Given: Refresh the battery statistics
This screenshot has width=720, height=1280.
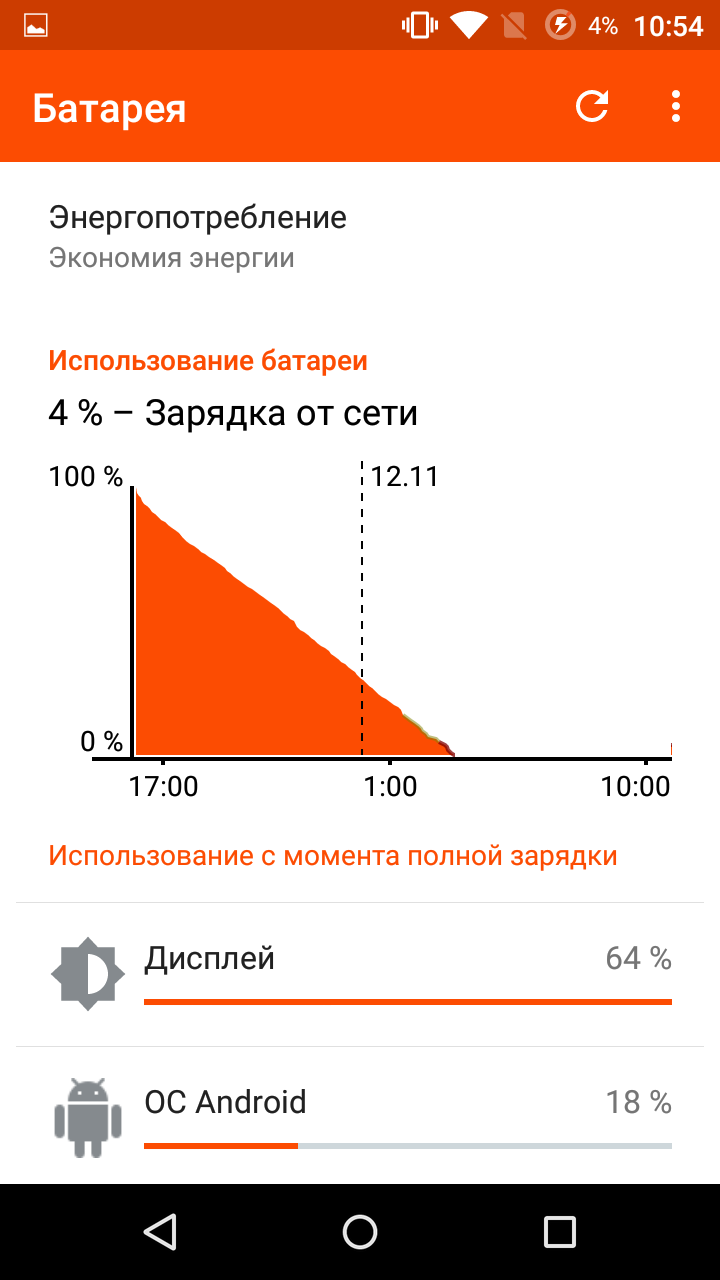Looking at the screenshot, I should 592,106.
